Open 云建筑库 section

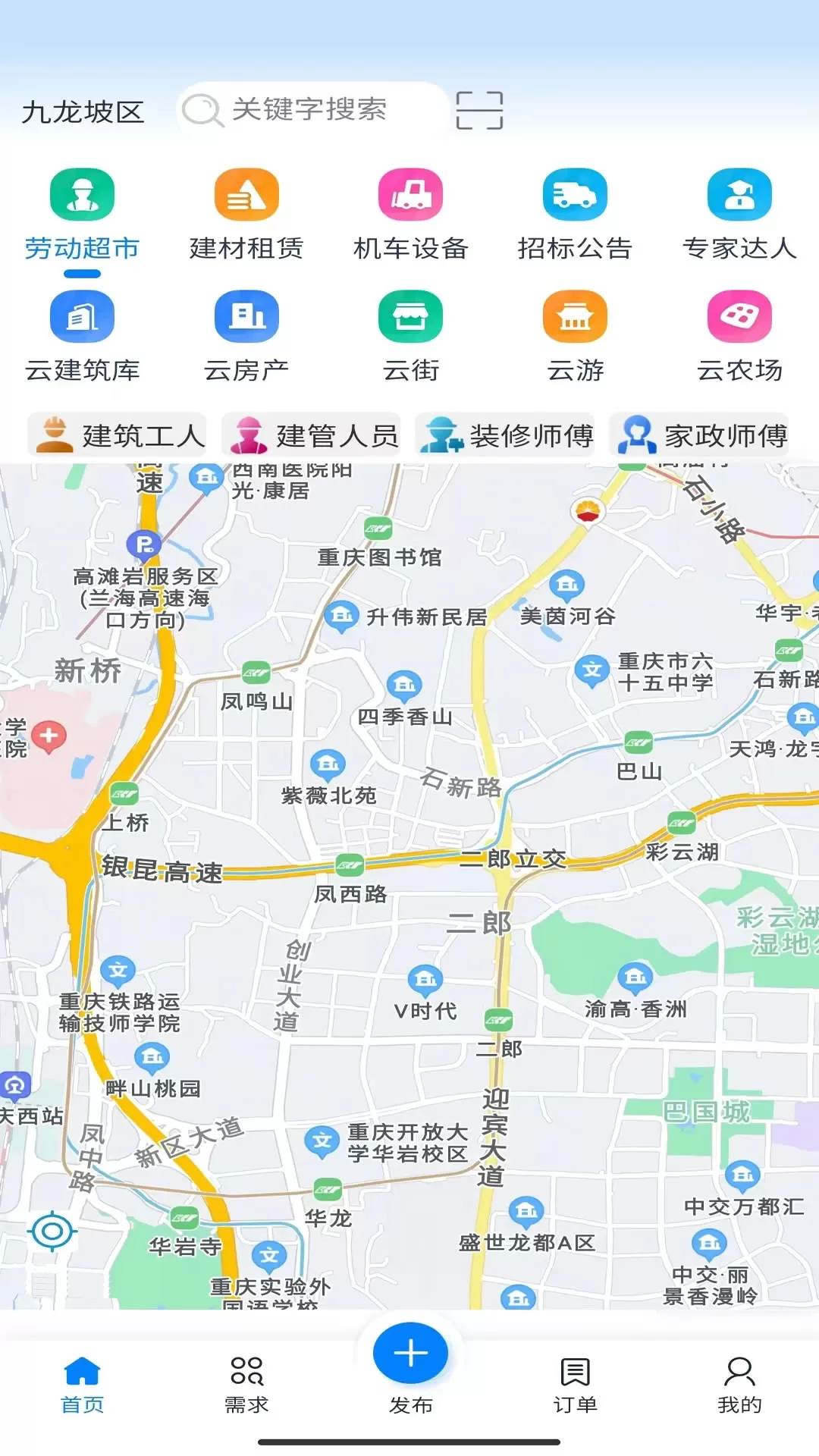click(82, 337)
